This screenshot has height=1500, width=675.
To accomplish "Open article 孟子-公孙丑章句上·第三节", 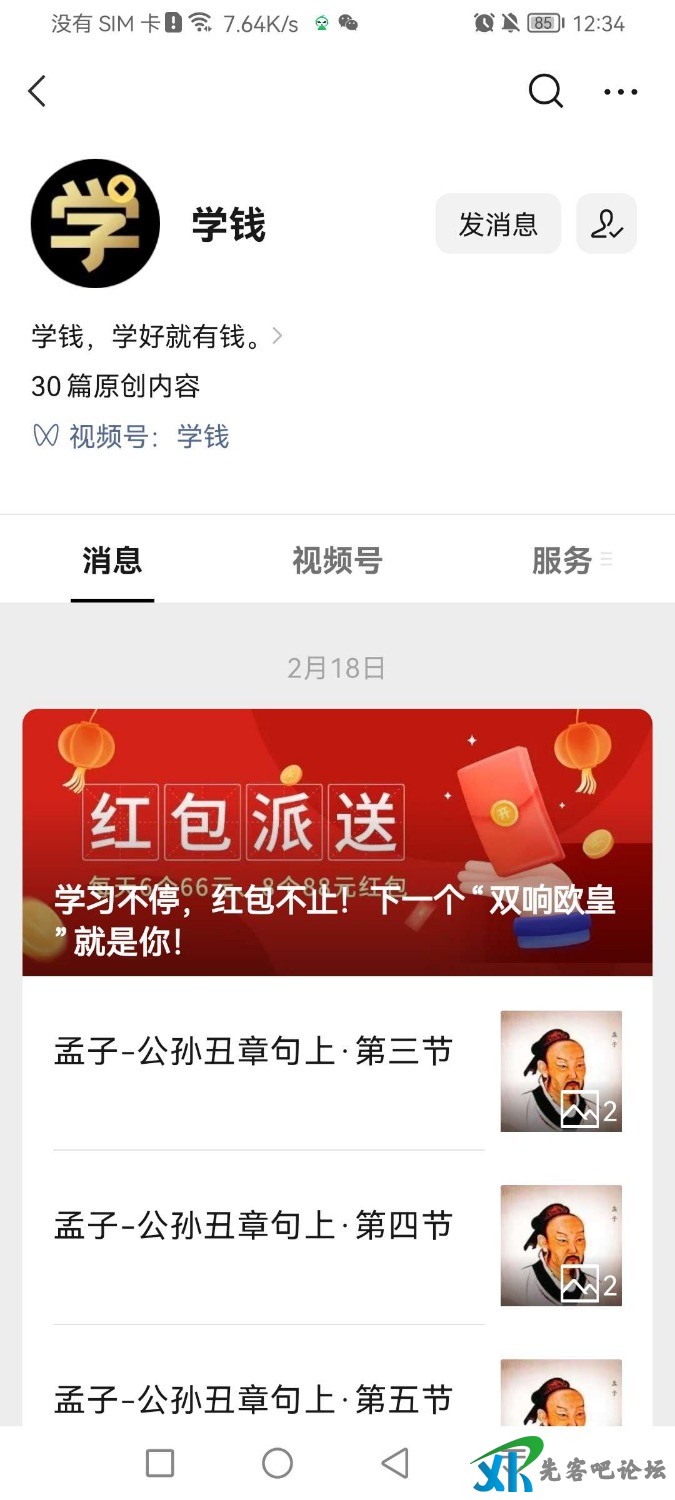I will [253, 1052].
